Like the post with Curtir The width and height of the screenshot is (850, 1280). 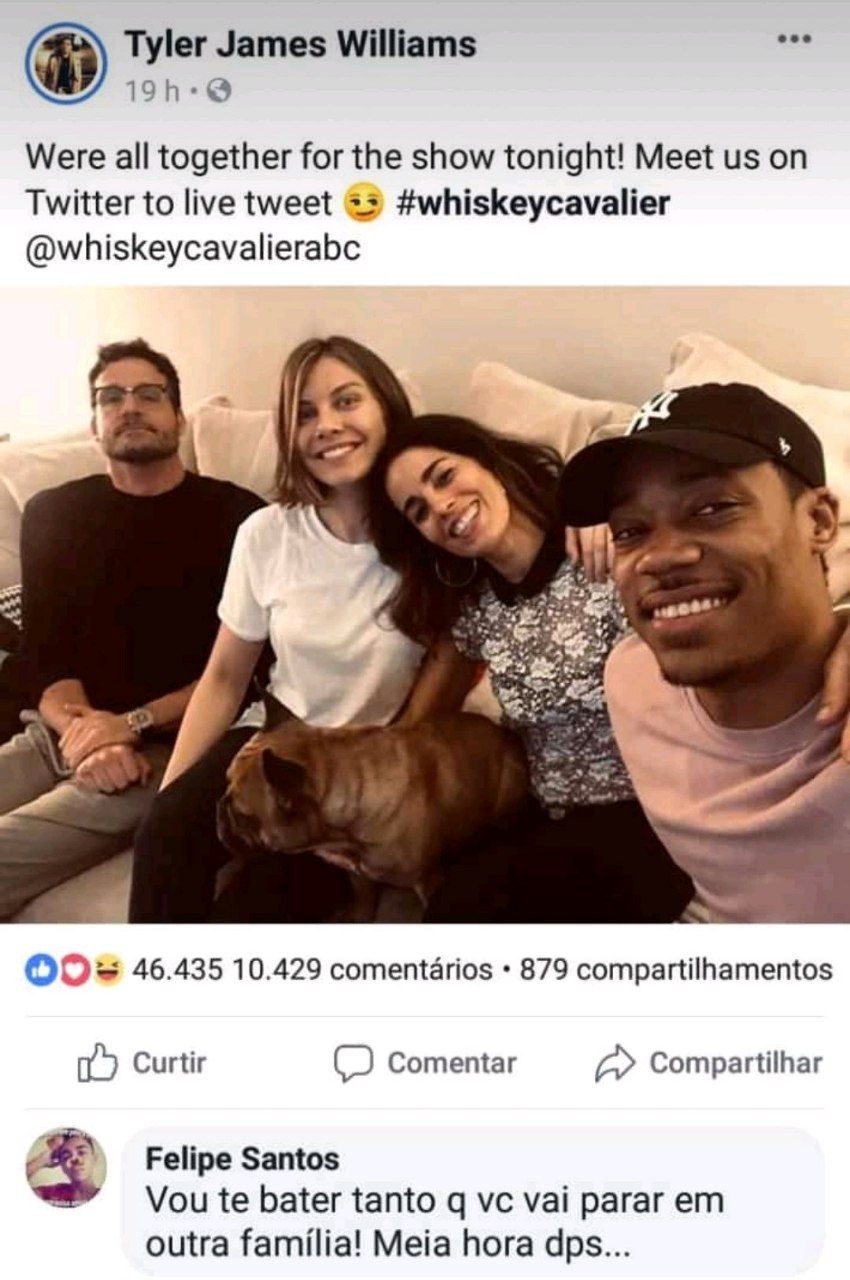(141, 1063)
